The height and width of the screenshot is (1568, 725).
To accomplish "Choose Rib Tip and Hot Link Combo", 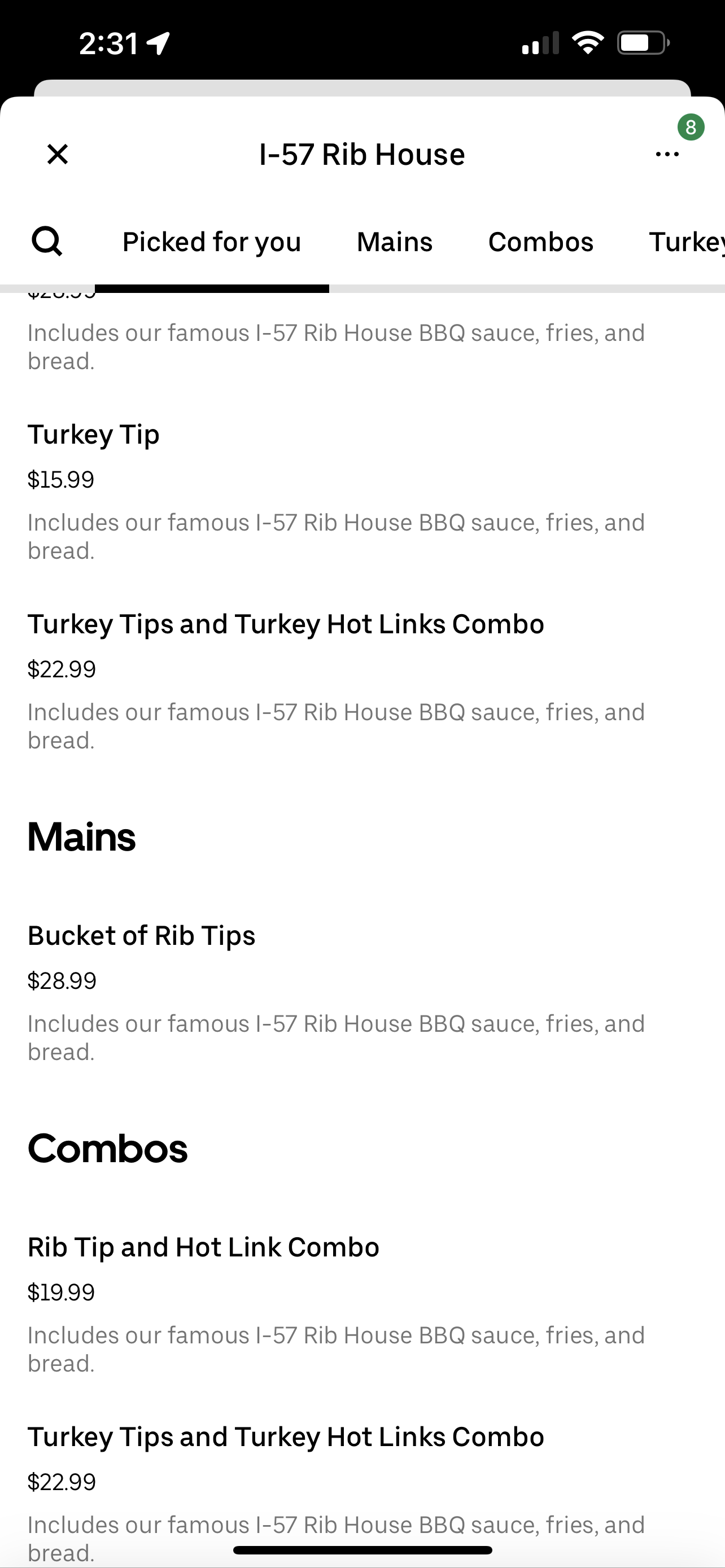I will tap(203, 1247).
